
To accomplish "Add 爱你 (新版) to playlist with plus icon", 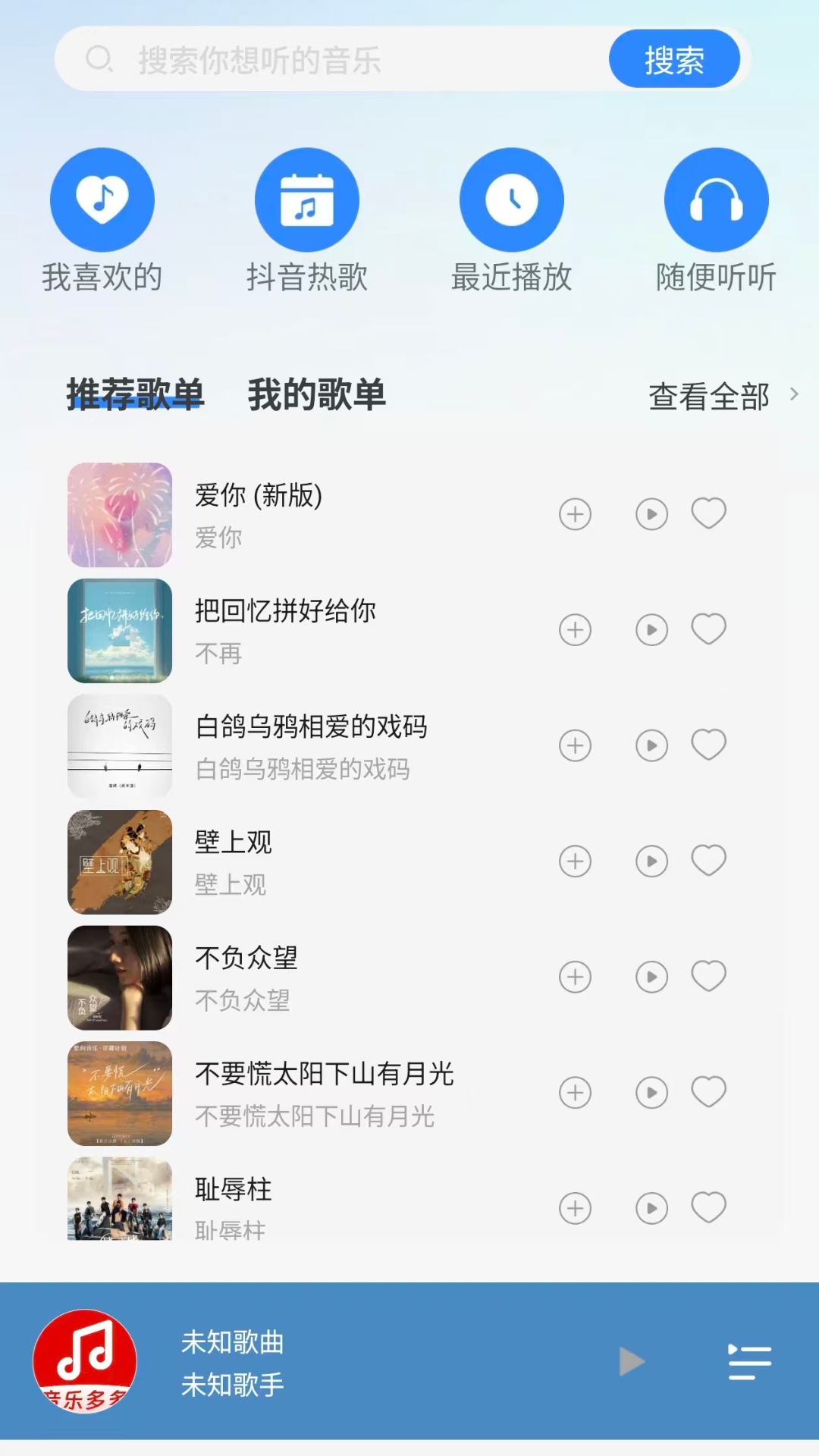I will pyautogui.click(x=575, y=514).
